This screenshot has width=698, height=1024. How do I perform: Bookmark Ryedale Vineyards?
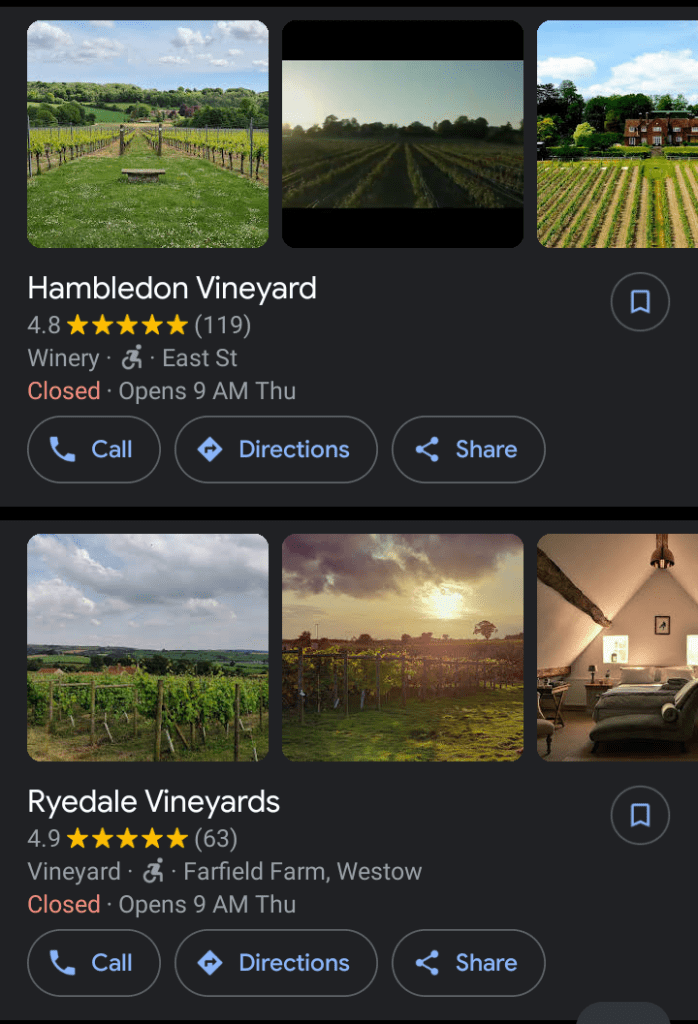tap(640, 815)
